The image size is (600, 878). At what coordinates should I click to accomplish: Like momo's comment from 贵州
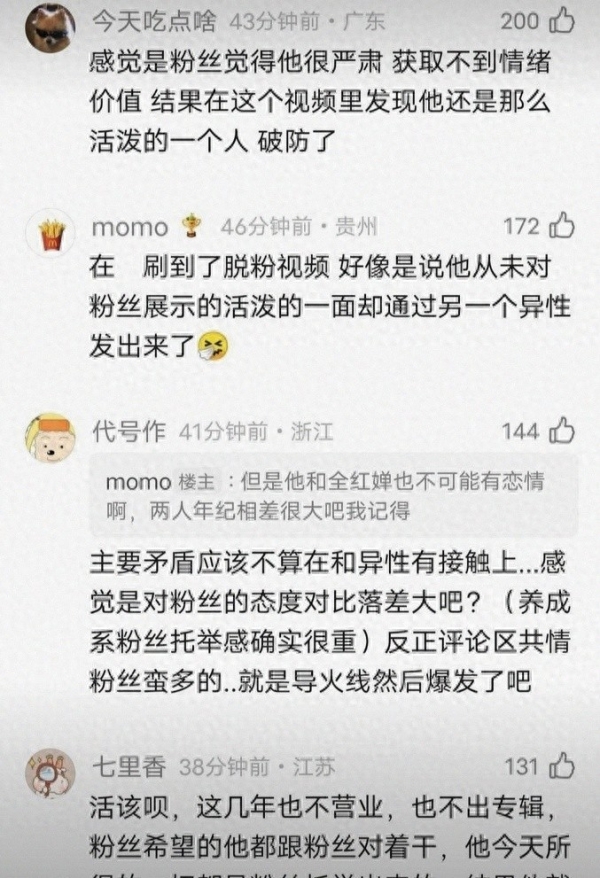click(x=563, y=227)
